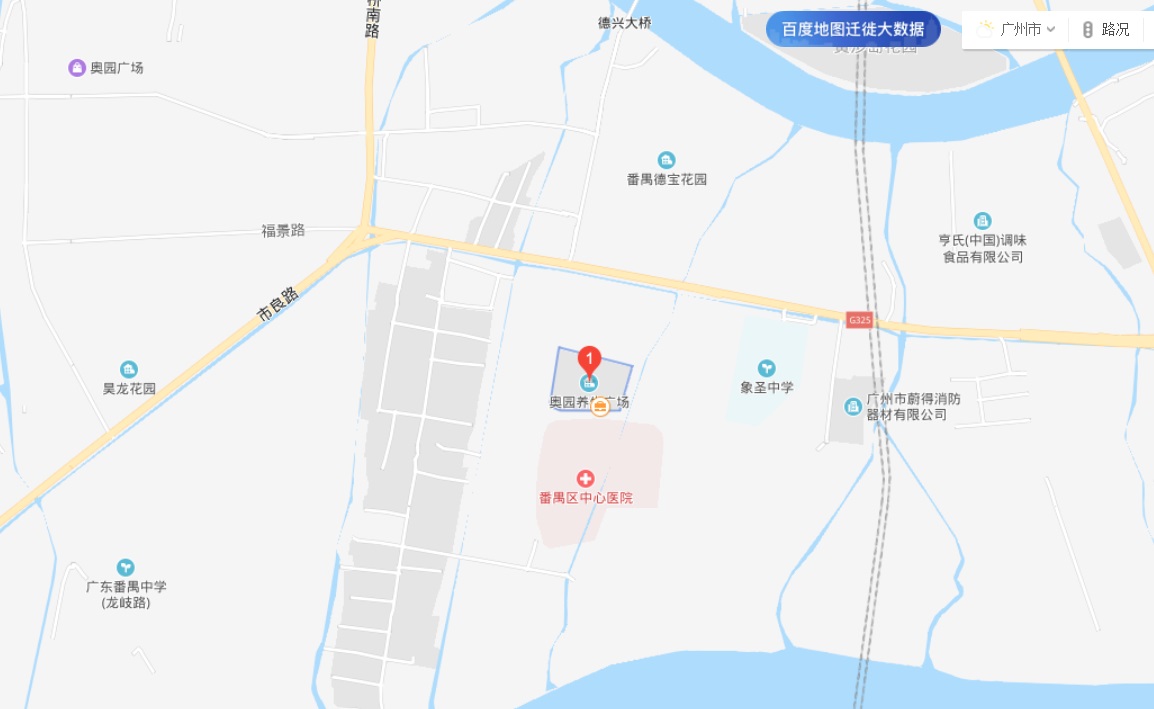Tap the 昊龙花园 residence point

(129, 370)
